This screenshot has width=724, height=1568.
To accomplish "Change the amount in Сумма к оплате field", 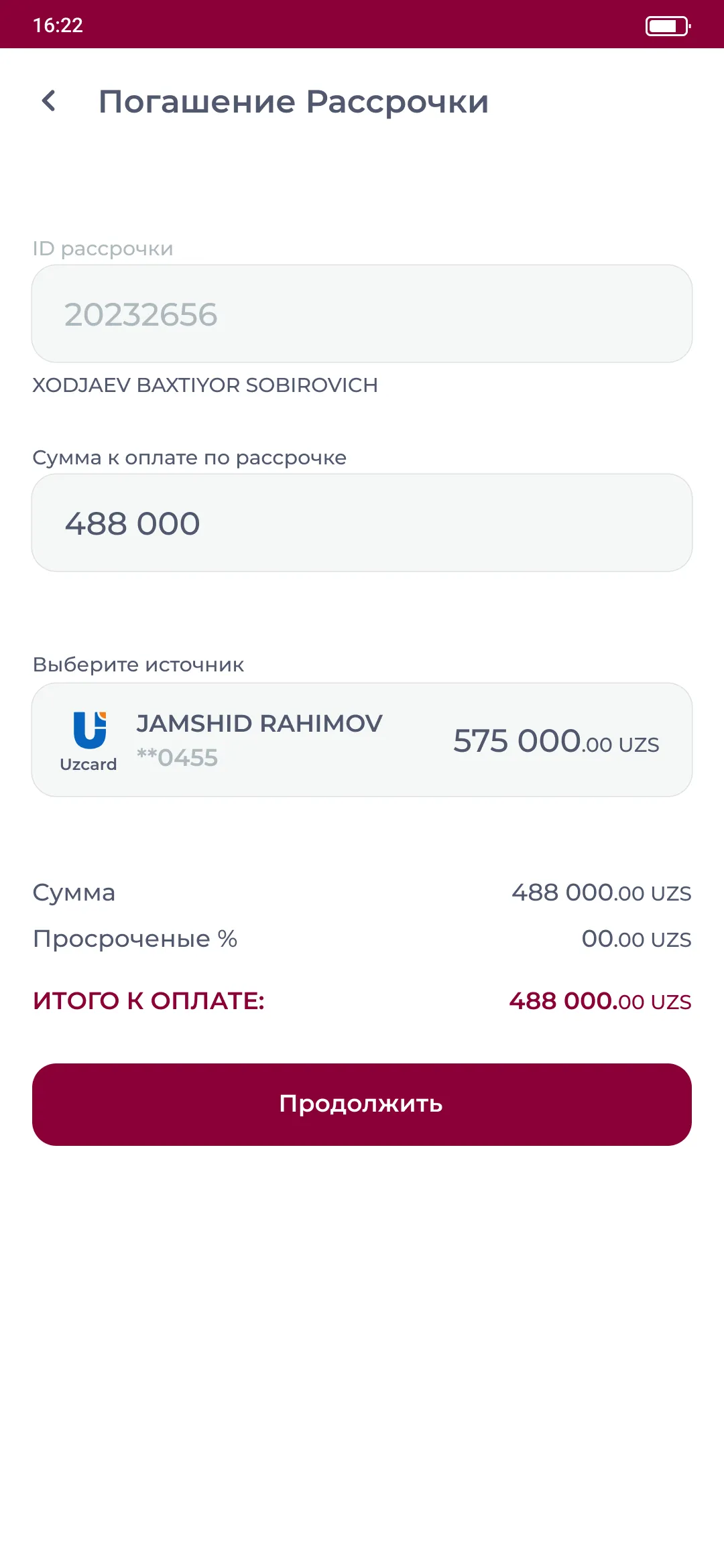I will (x=362, y=523).
